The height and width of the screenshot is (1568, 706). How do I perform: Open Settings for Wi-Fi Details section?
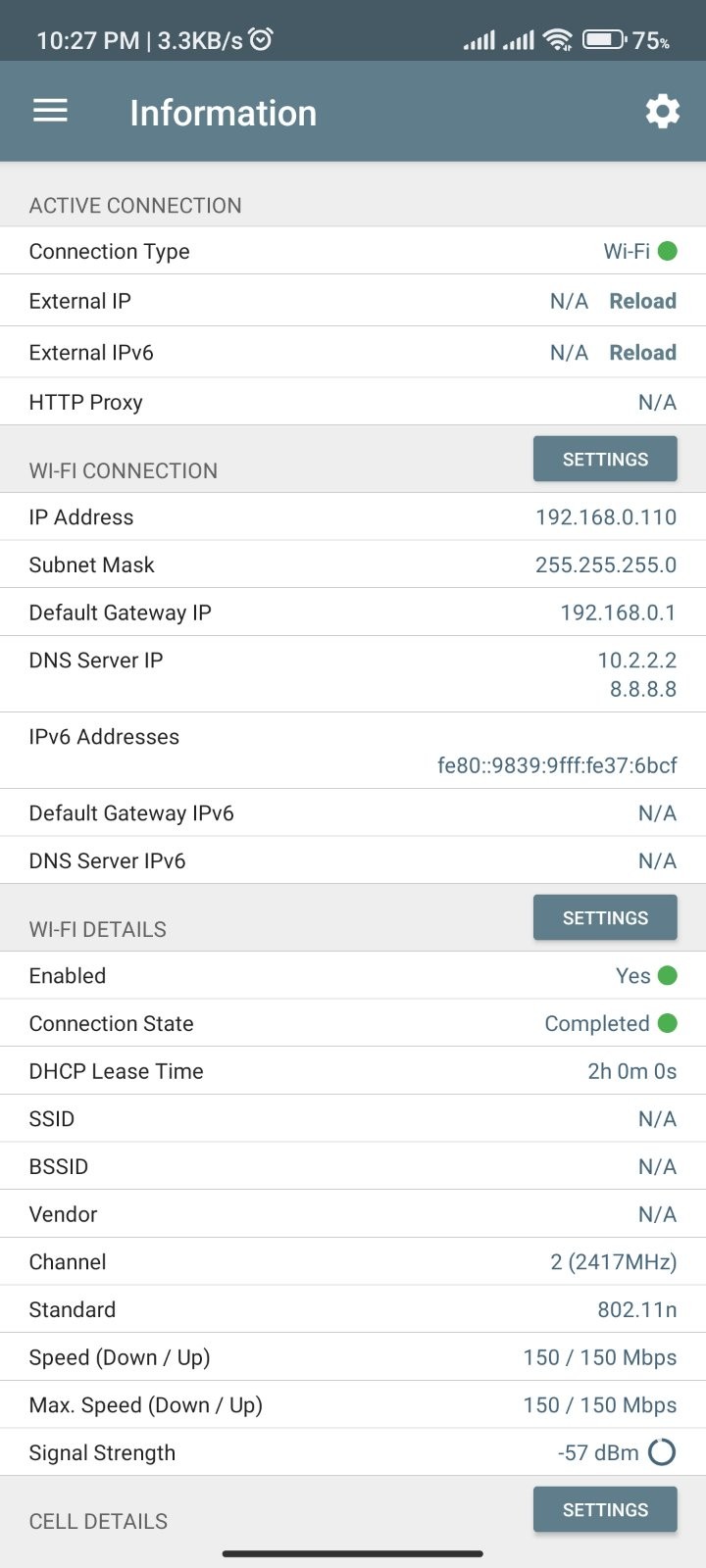605,917
